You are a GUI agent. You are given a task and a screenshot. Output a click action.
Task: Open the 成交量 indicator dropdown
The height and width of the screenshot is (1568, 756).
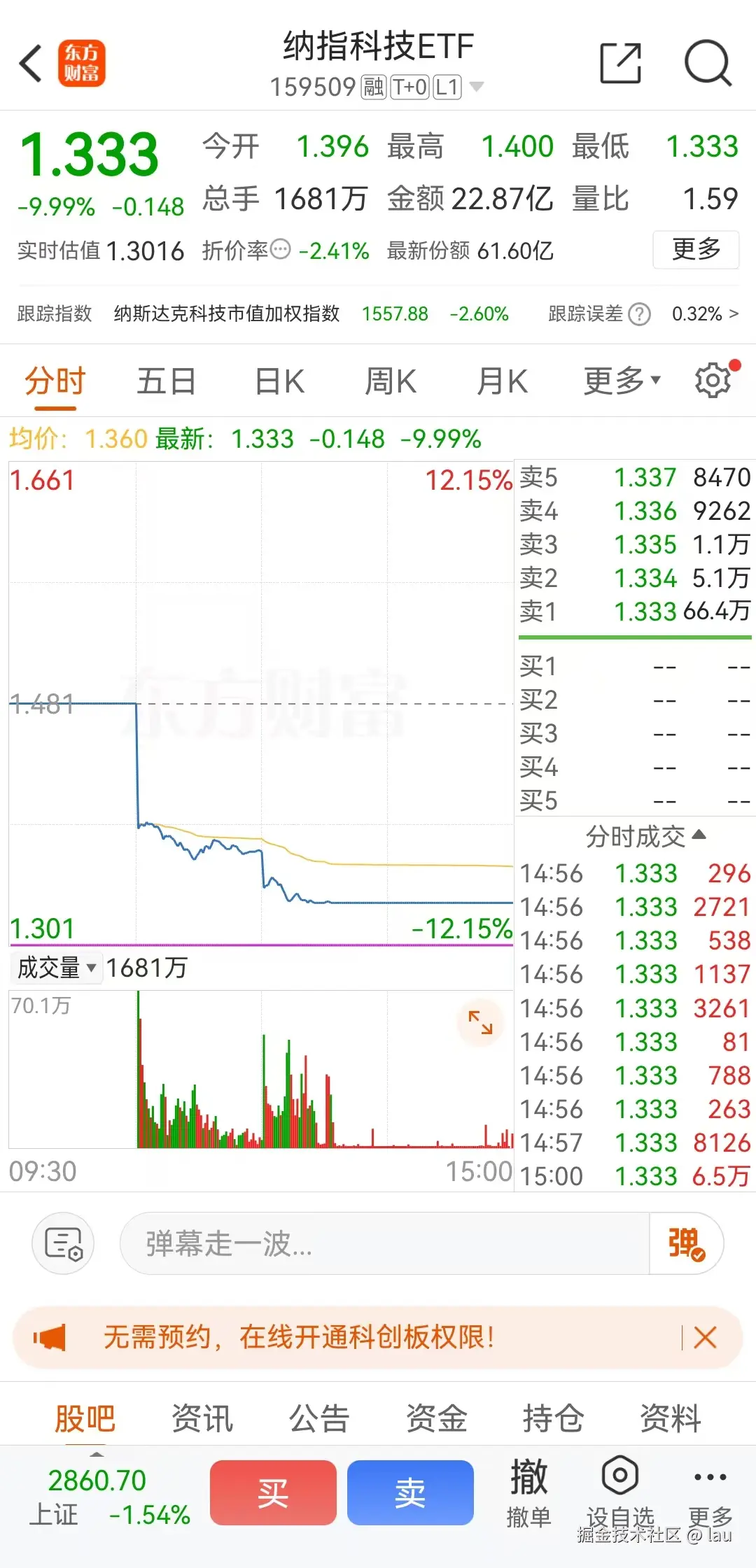pos(56,968)
